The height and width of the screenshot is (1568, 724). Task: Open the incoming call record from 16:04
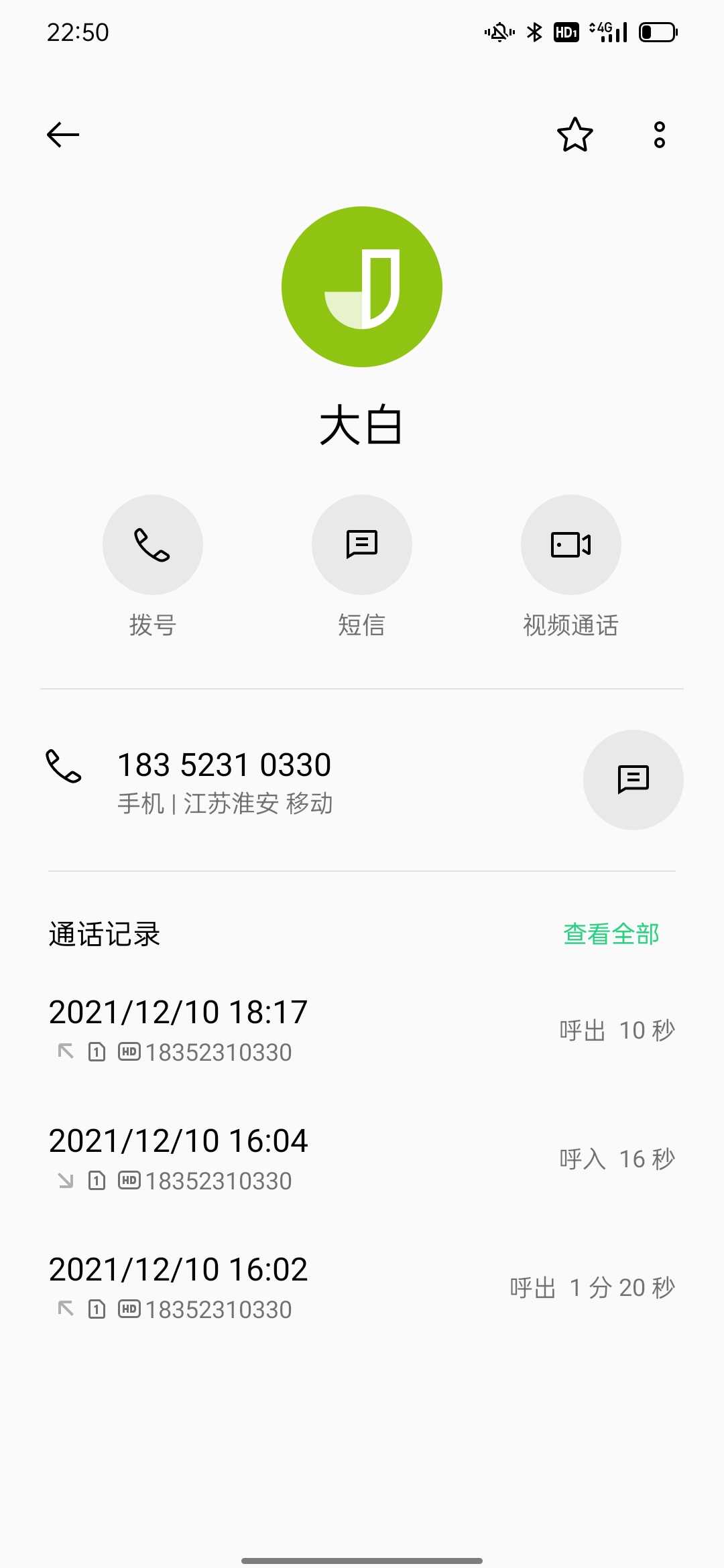click(x=362, y=1159)
